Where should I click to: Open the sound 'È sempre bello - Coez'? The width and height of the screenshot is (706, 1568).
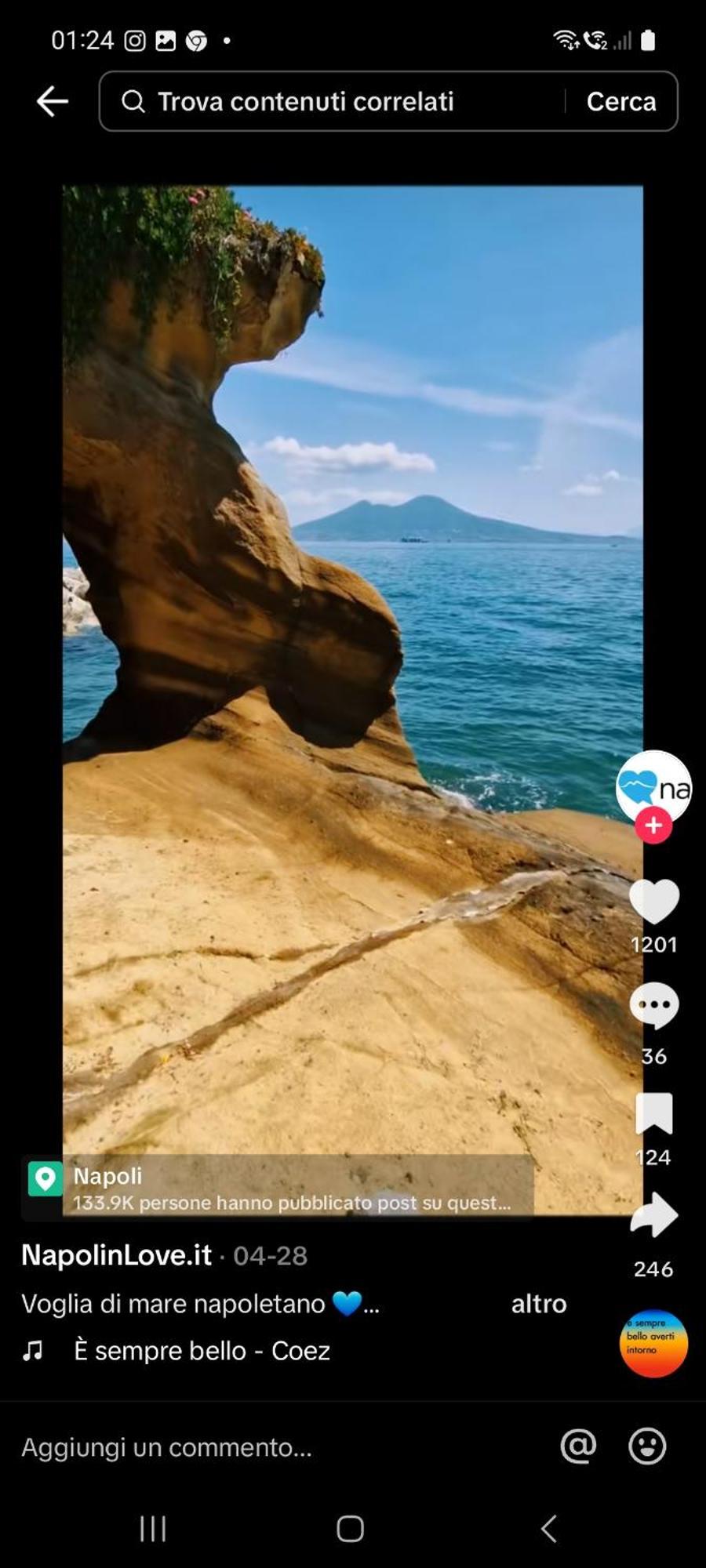(201, 1351)
